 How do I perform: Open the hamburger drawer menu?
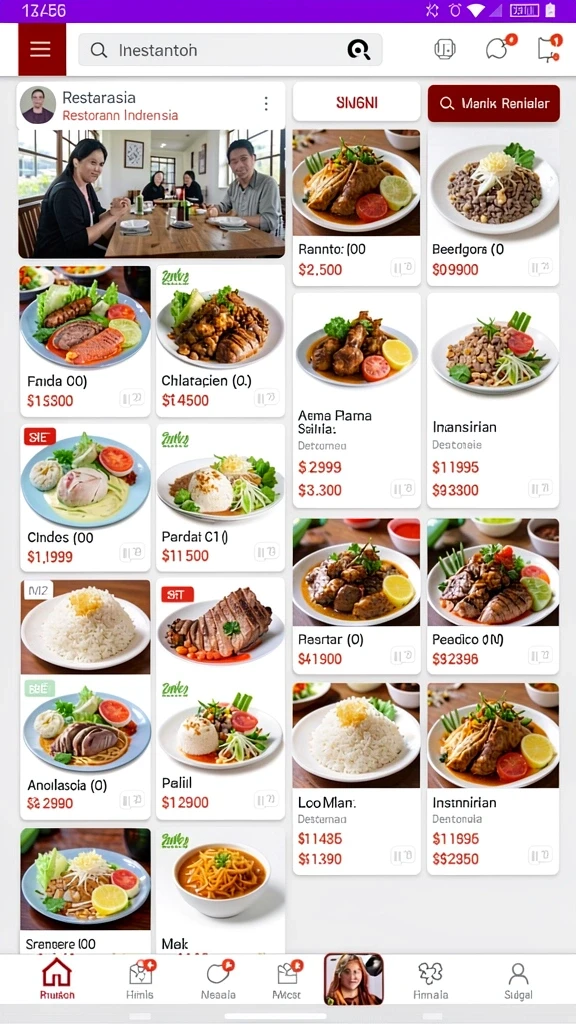[x=42, y=50]
